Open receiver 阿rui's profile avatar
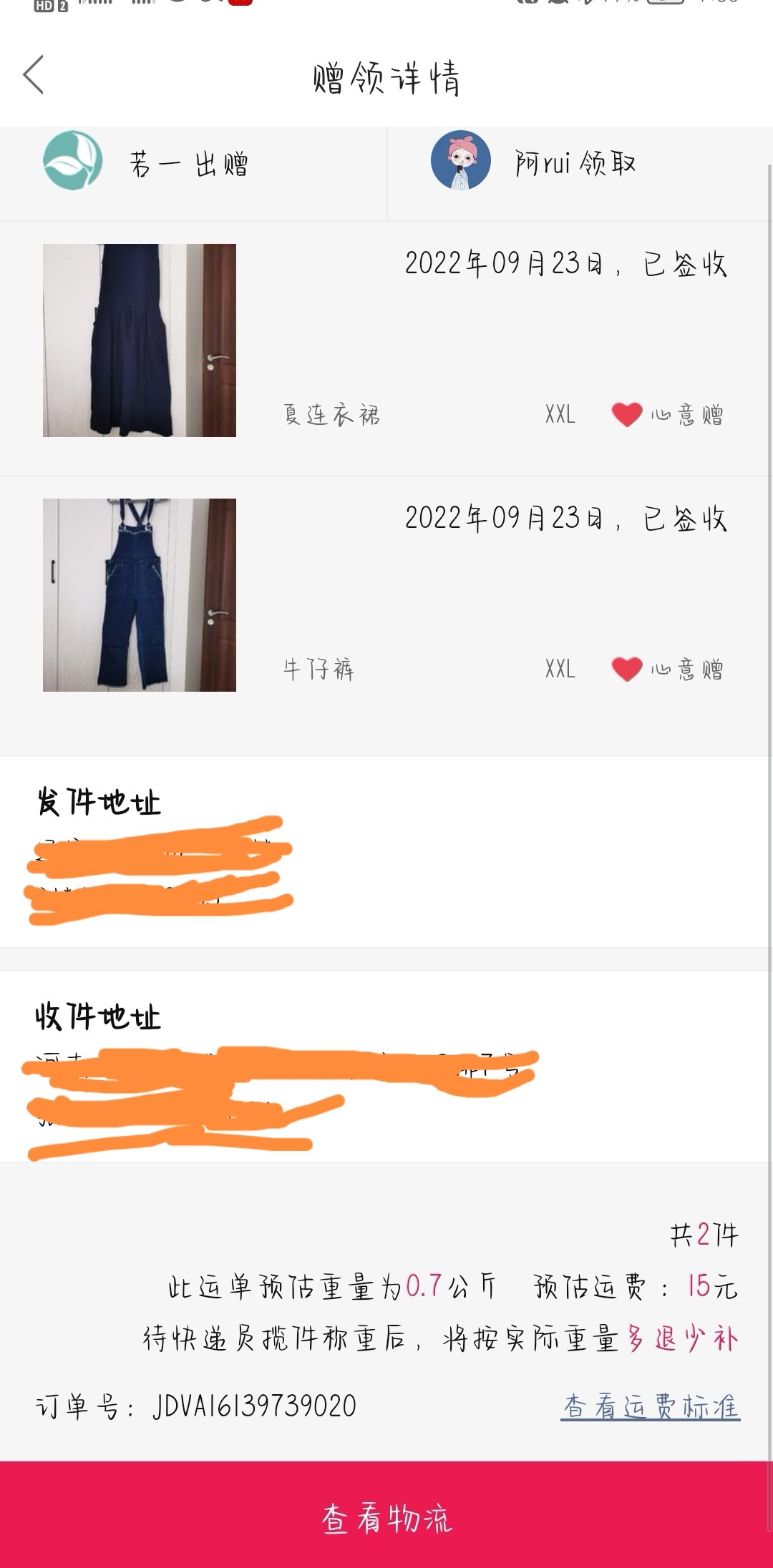The height and width of the screenshot is (1568, 773). coord(460,161)
